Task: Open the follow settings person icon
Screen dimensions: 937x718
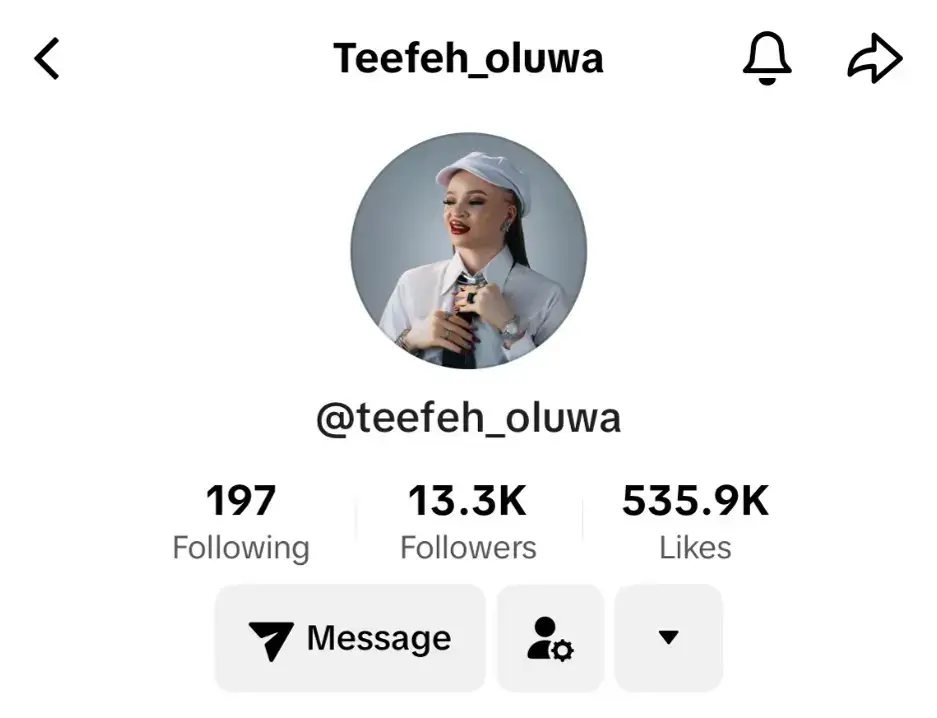Action: (x=550, y=638)
